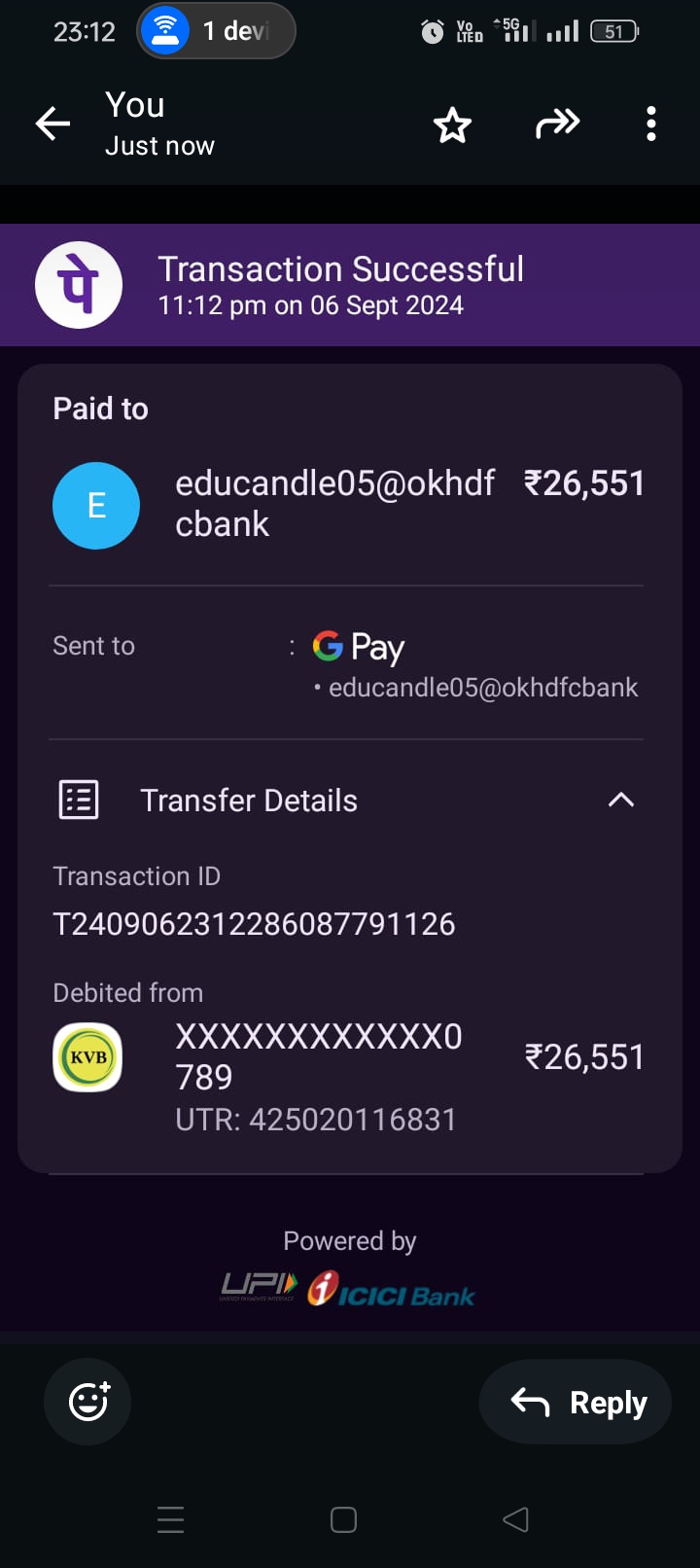This screenshot has height=1568, width=700.
Task: Add an emoji reaction
Action: coord(88,1401)
